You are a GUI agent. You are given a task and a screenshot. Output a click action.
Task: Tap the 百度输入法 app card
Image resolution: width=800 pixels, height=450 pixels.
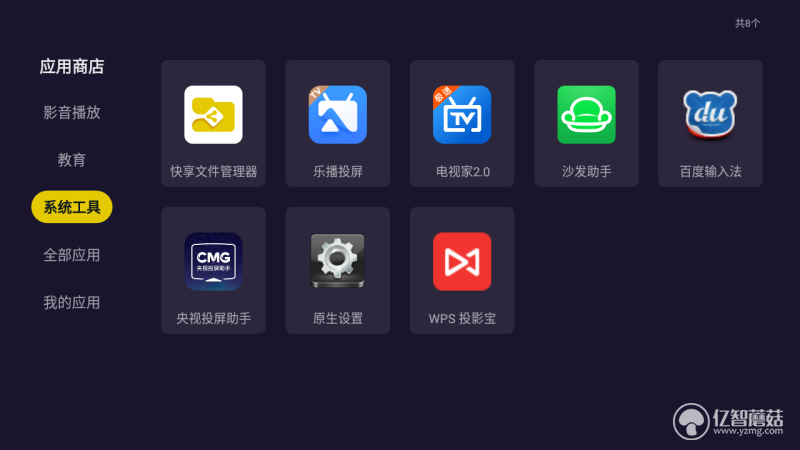pos(710,123)
